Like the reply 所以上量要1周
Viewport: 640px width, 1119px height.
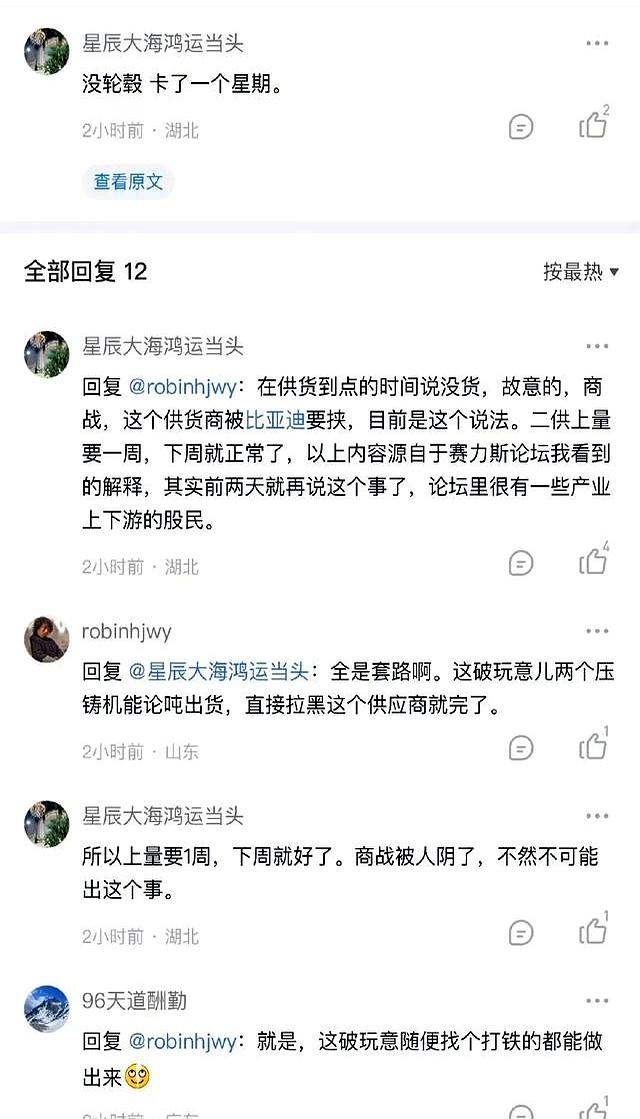point(593,931)
